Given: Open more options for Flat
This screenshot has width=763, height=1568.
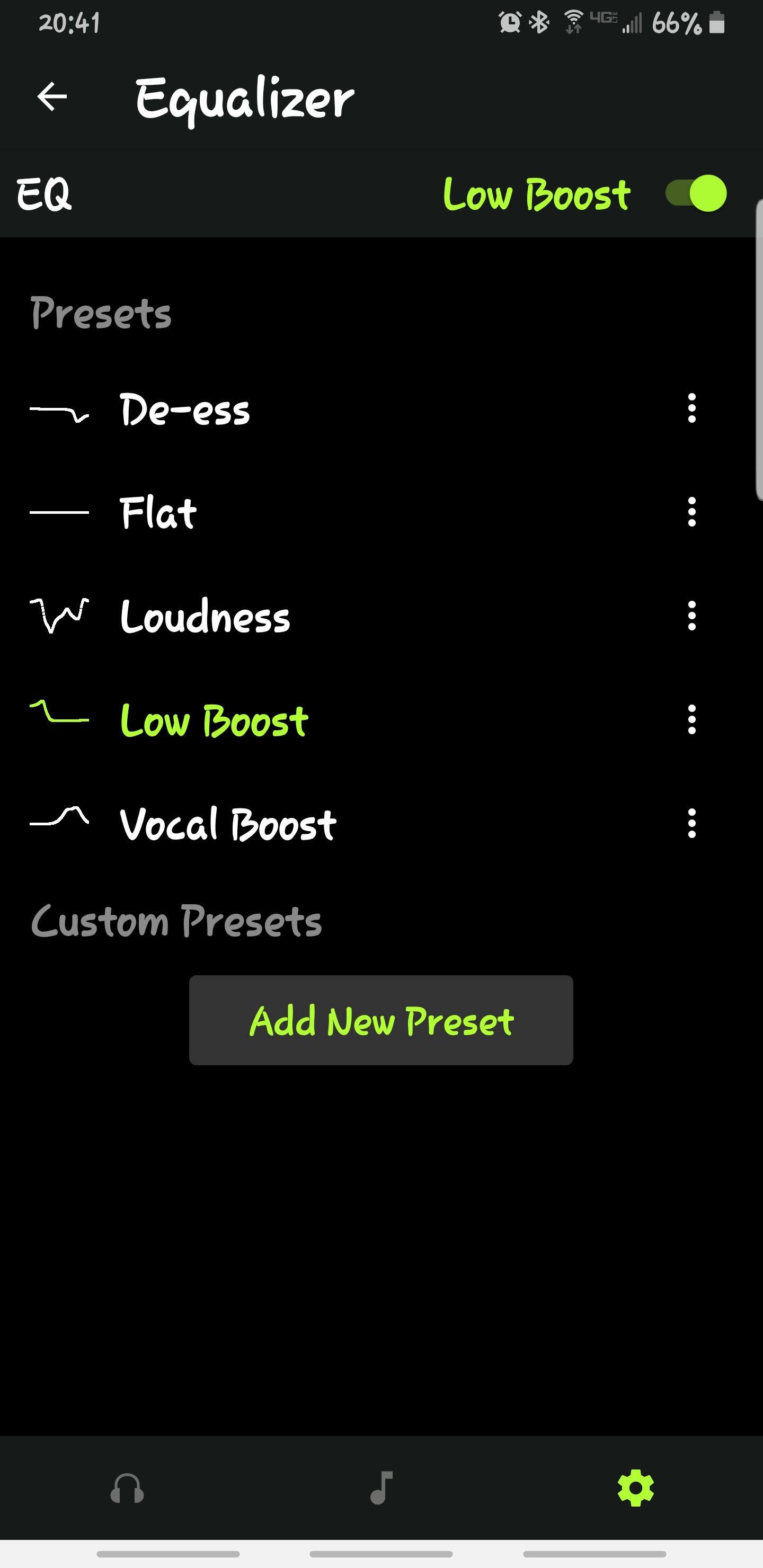Looking at the screenshot, I should pyautogui.click(x=691, y=512).
